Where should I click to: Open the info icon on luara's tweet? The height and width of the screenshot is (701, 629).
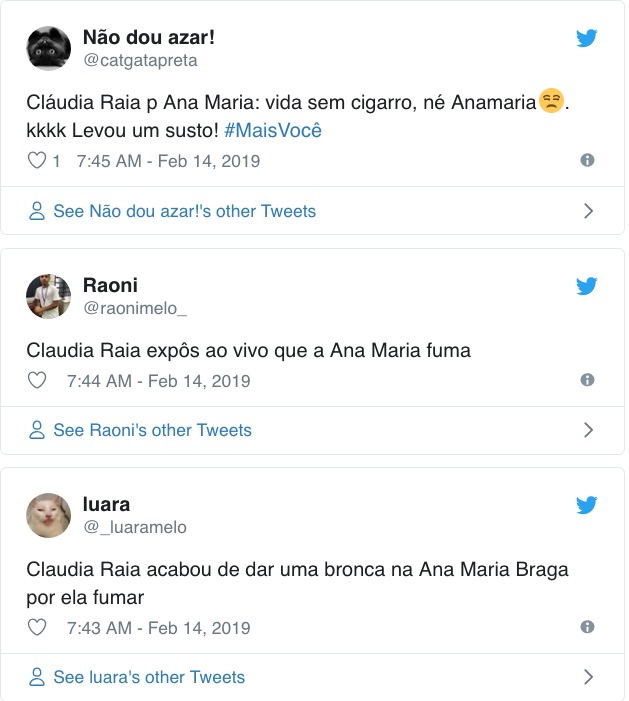(587, 627)
